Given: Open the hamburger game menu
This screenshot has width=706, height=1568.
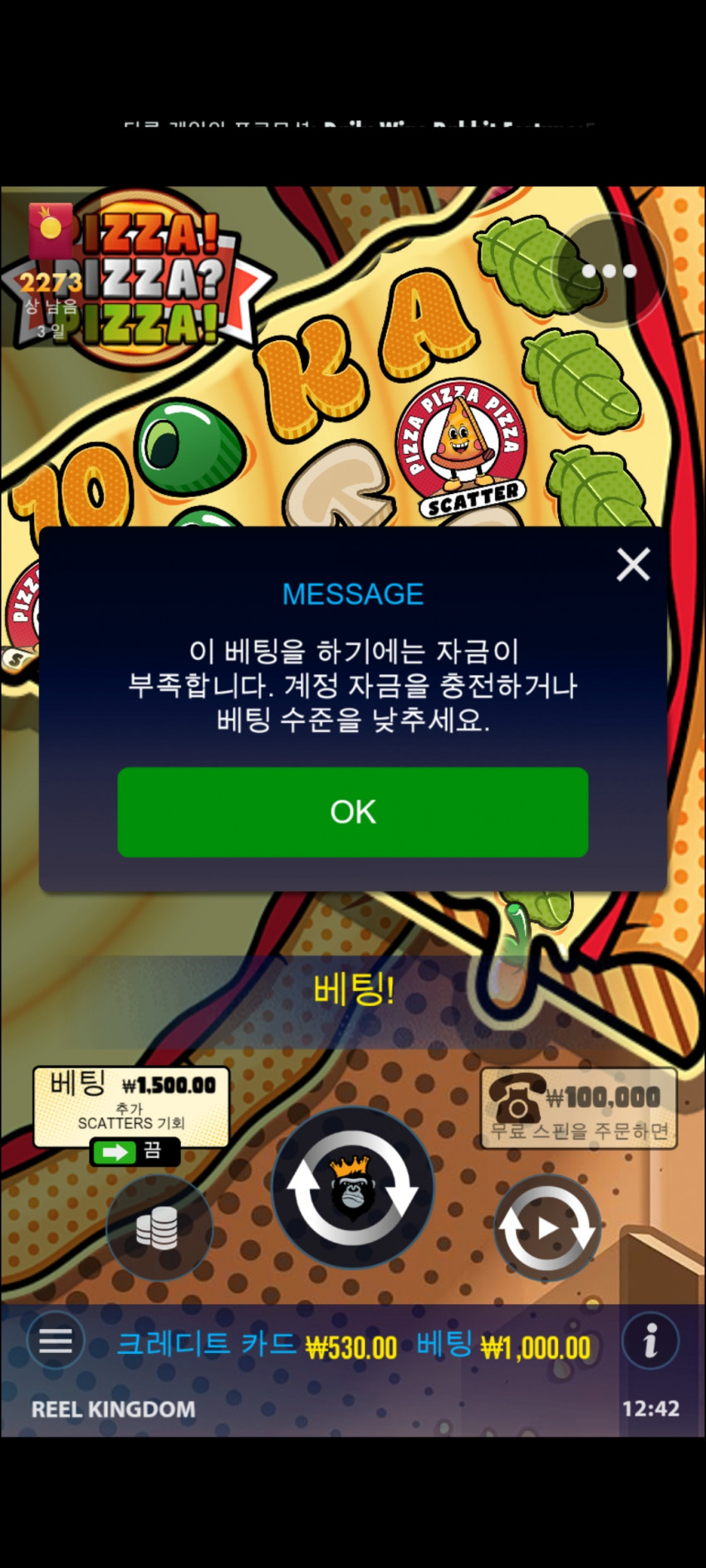Looking at the screenshot, I should [x=56, y=1341].
